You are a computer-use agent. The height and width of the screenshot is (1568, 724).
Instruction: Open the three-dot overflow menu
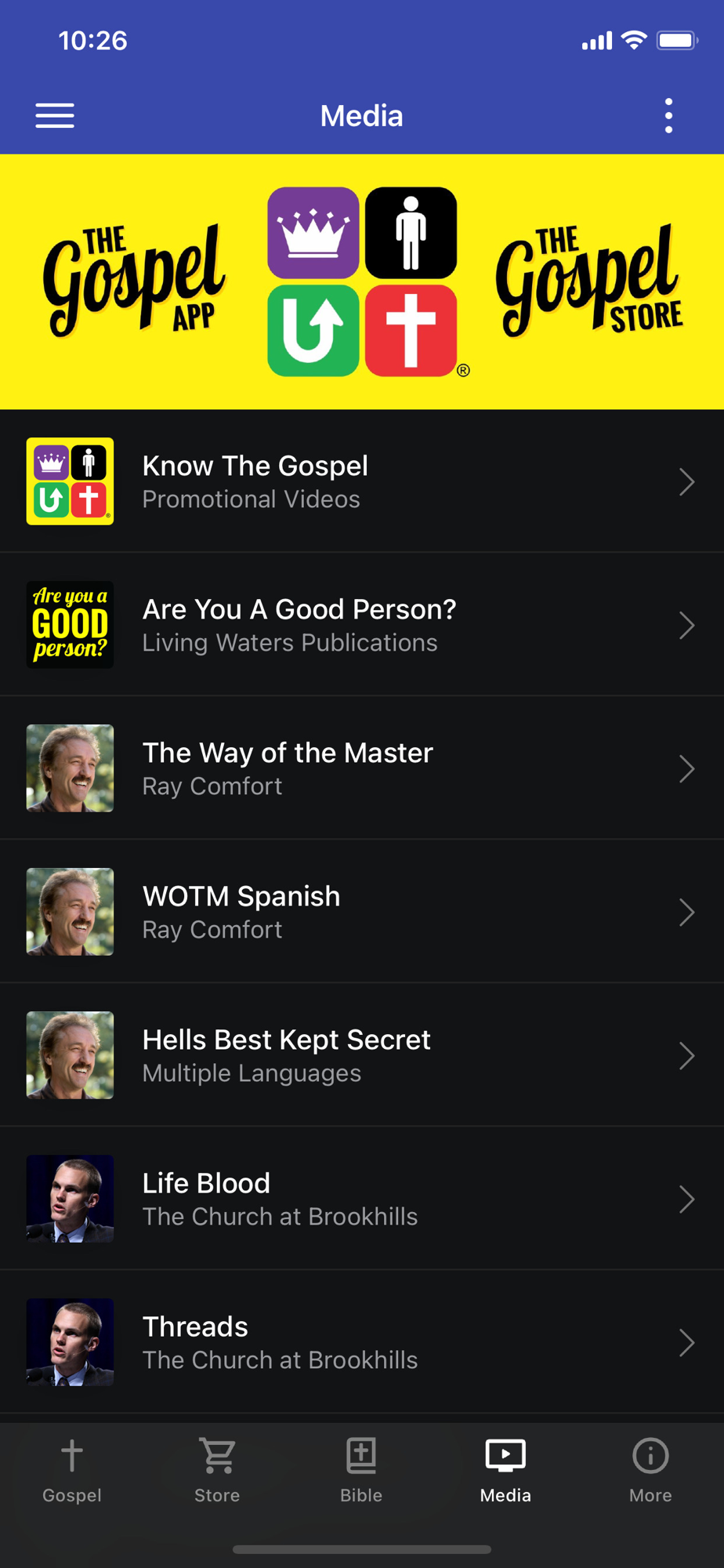click(x=668, y=116)
